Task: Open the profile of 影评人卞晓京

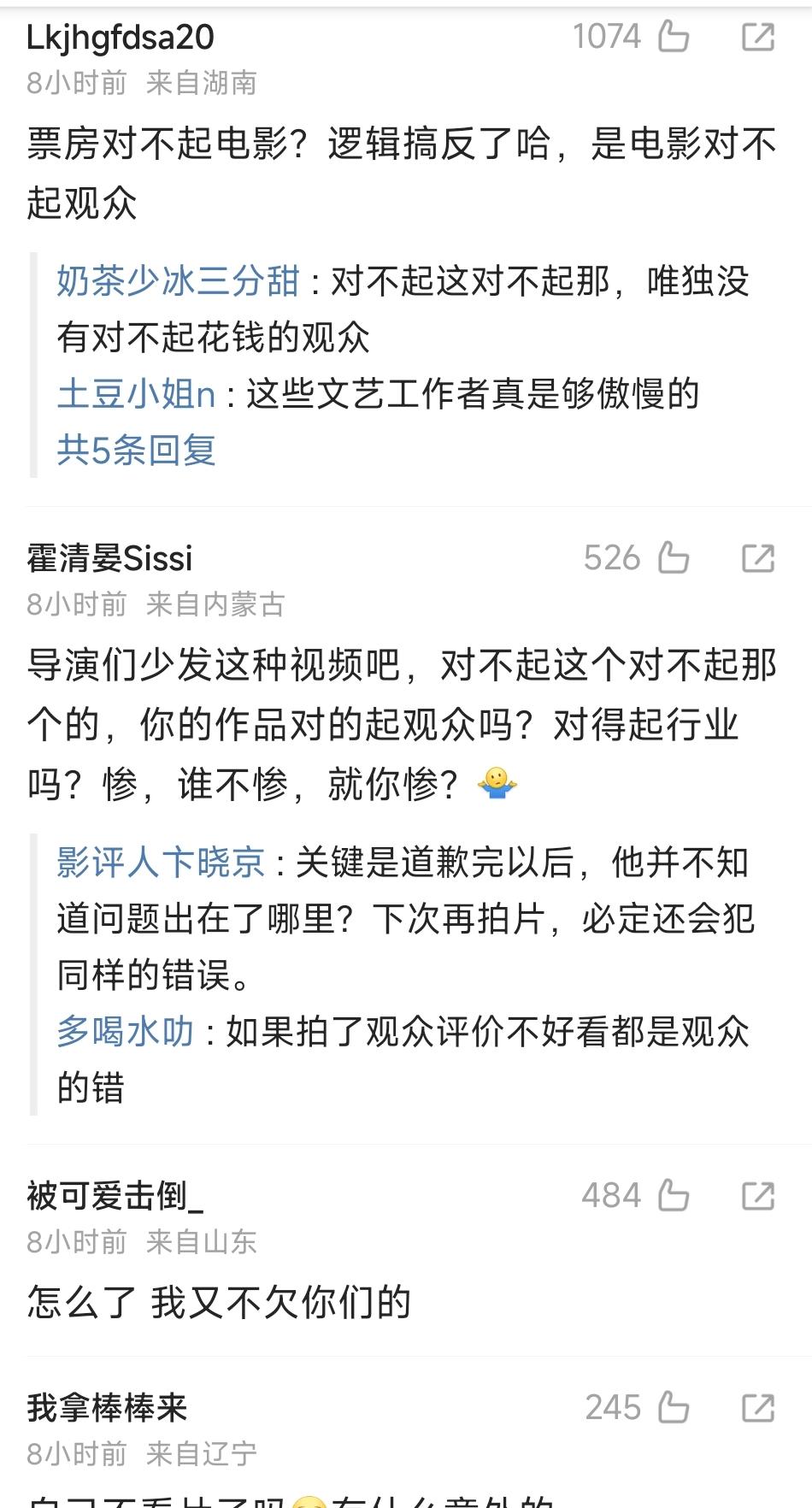Action: (x=161, y=863)
